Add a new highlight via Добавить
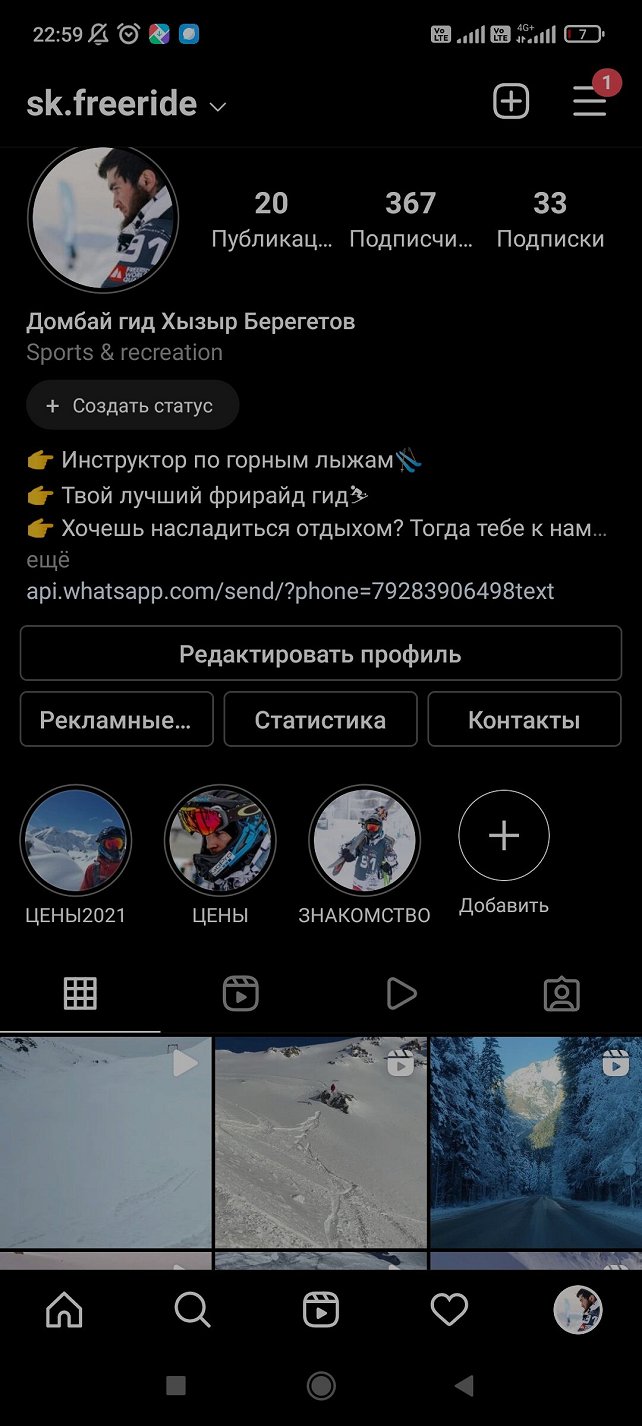642x1426 pixels. [504, 837]
